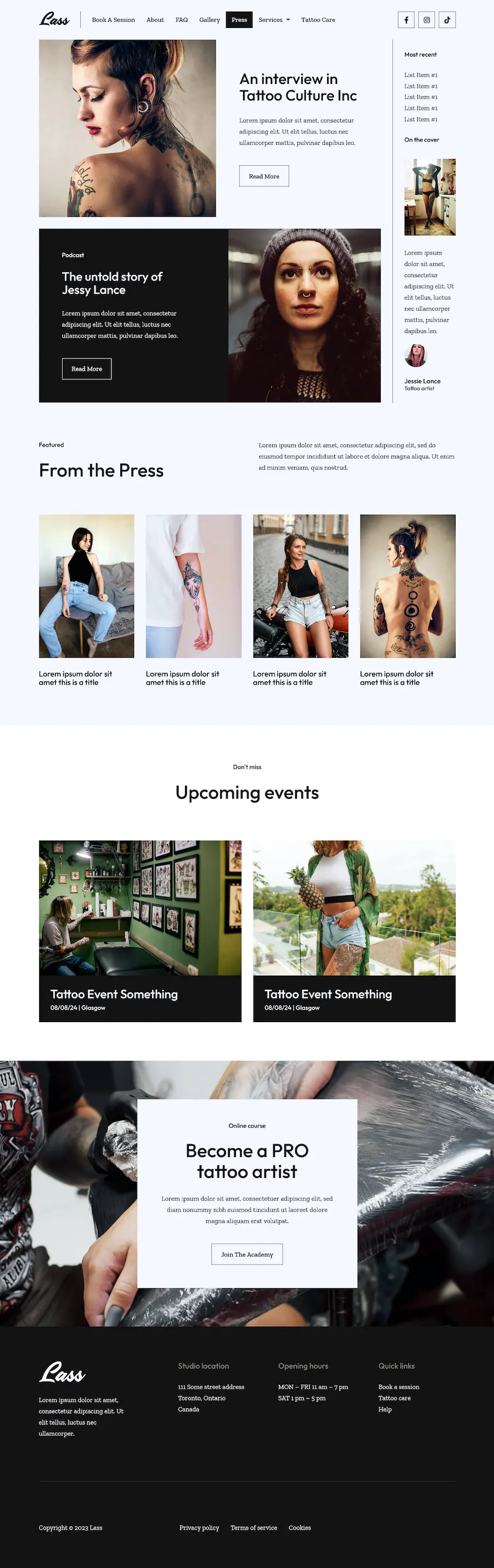Open the Facebook icon in header
494x1568 pixels.
pos(406,20)
